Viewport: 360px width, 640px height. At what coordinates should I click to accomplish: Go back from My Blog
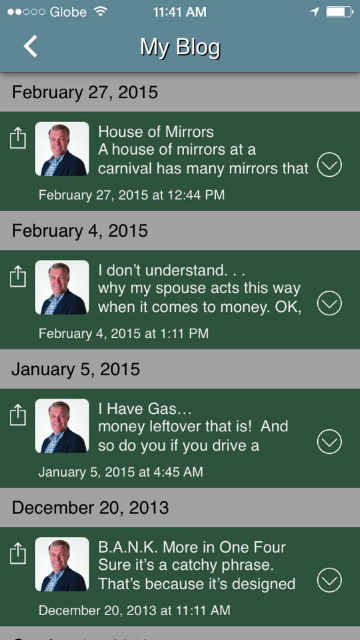31,46
